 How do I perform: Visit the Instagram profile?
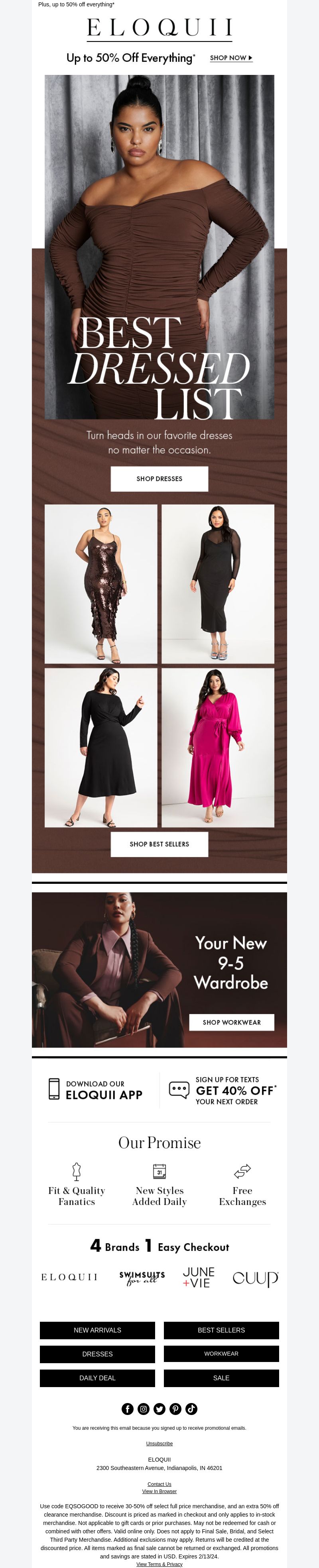pyautogui.click(x=144, y=1409)
